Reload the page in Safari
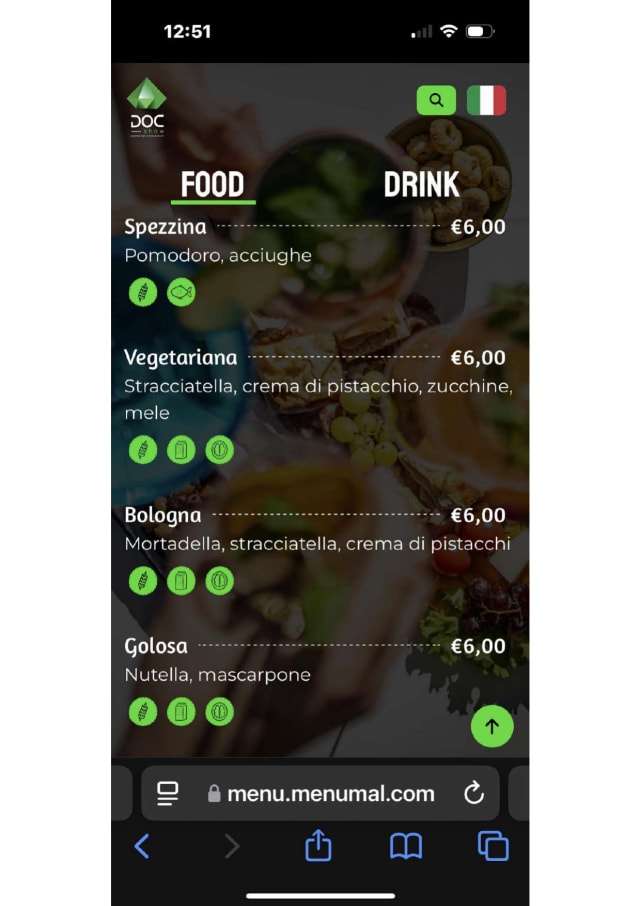The image size is (640, 906). (x=474, y=794)
